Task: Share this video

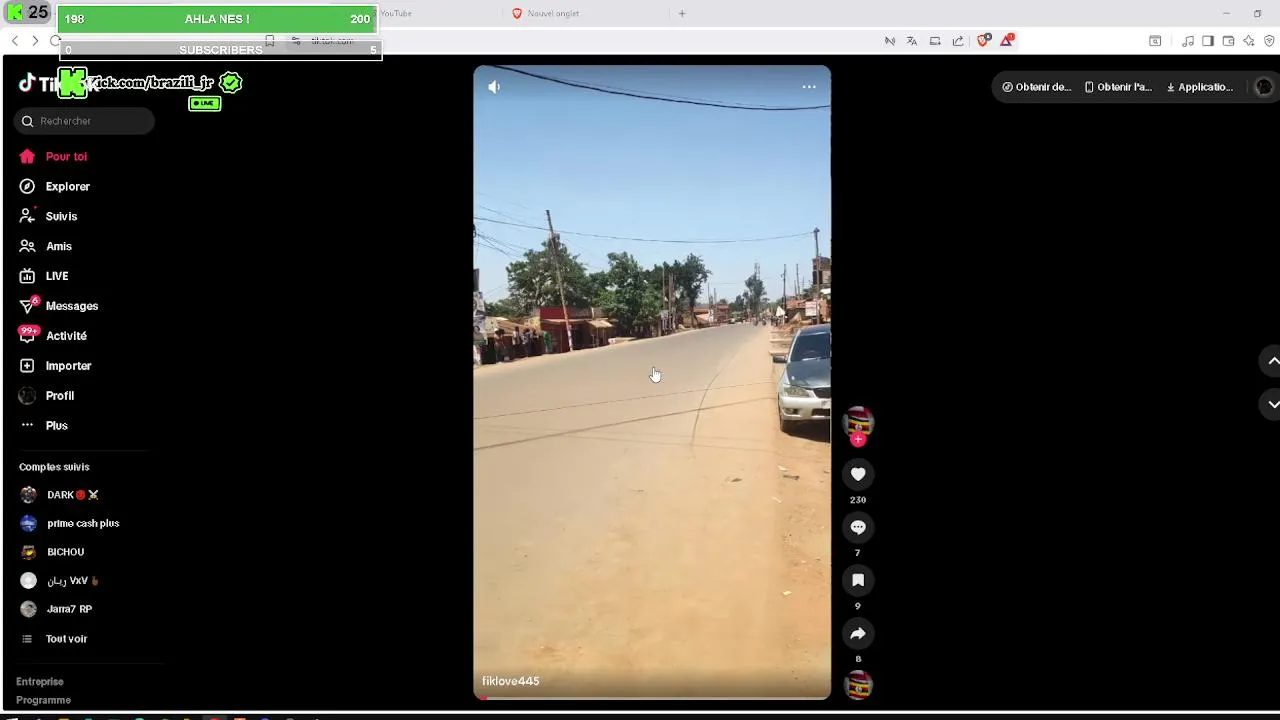Action: coord(858,633)
